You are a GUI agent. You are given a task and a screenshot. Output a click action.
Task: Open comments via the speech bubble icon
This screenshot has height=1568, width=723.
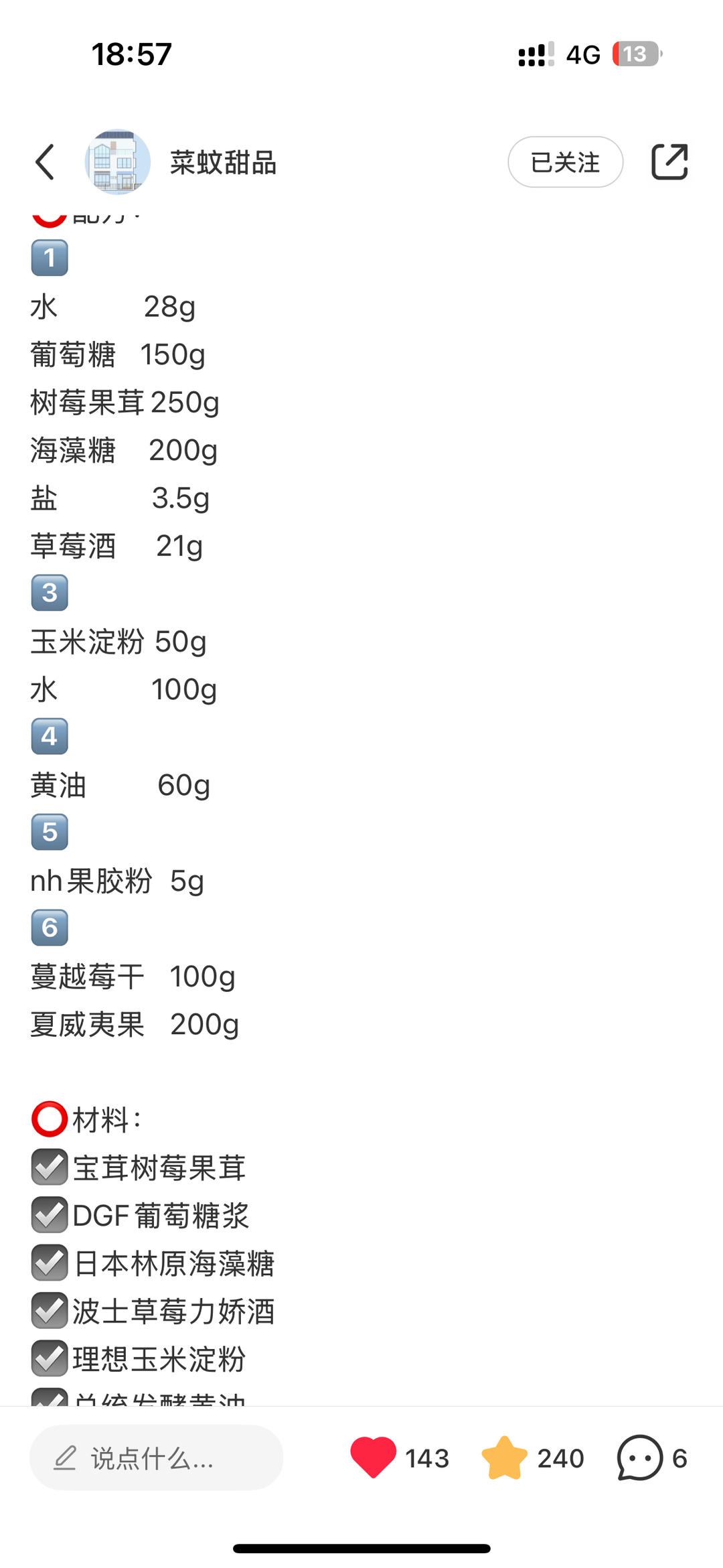[641, 1457]
